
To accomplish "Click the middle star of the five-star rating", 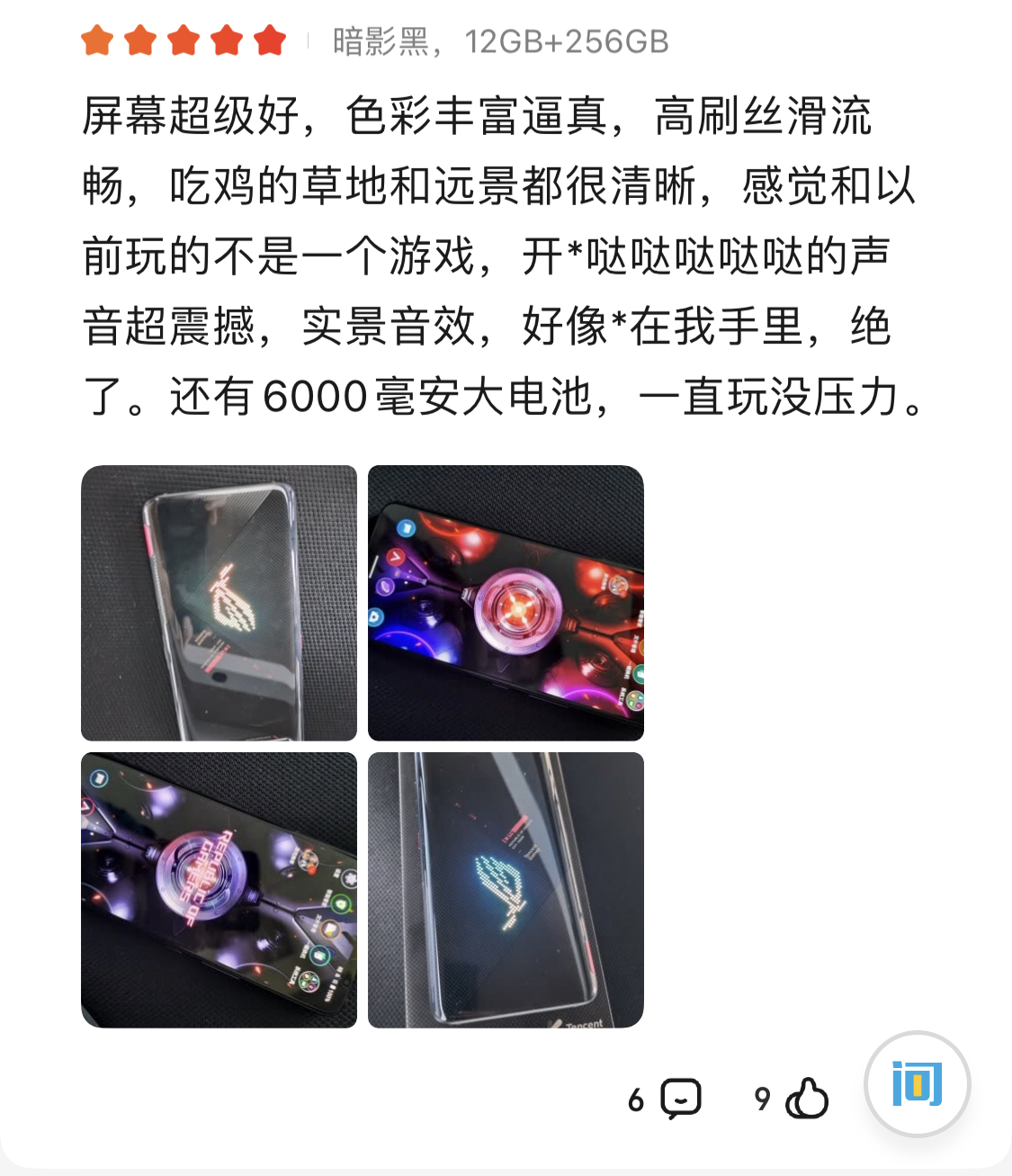I will (184, 39).
